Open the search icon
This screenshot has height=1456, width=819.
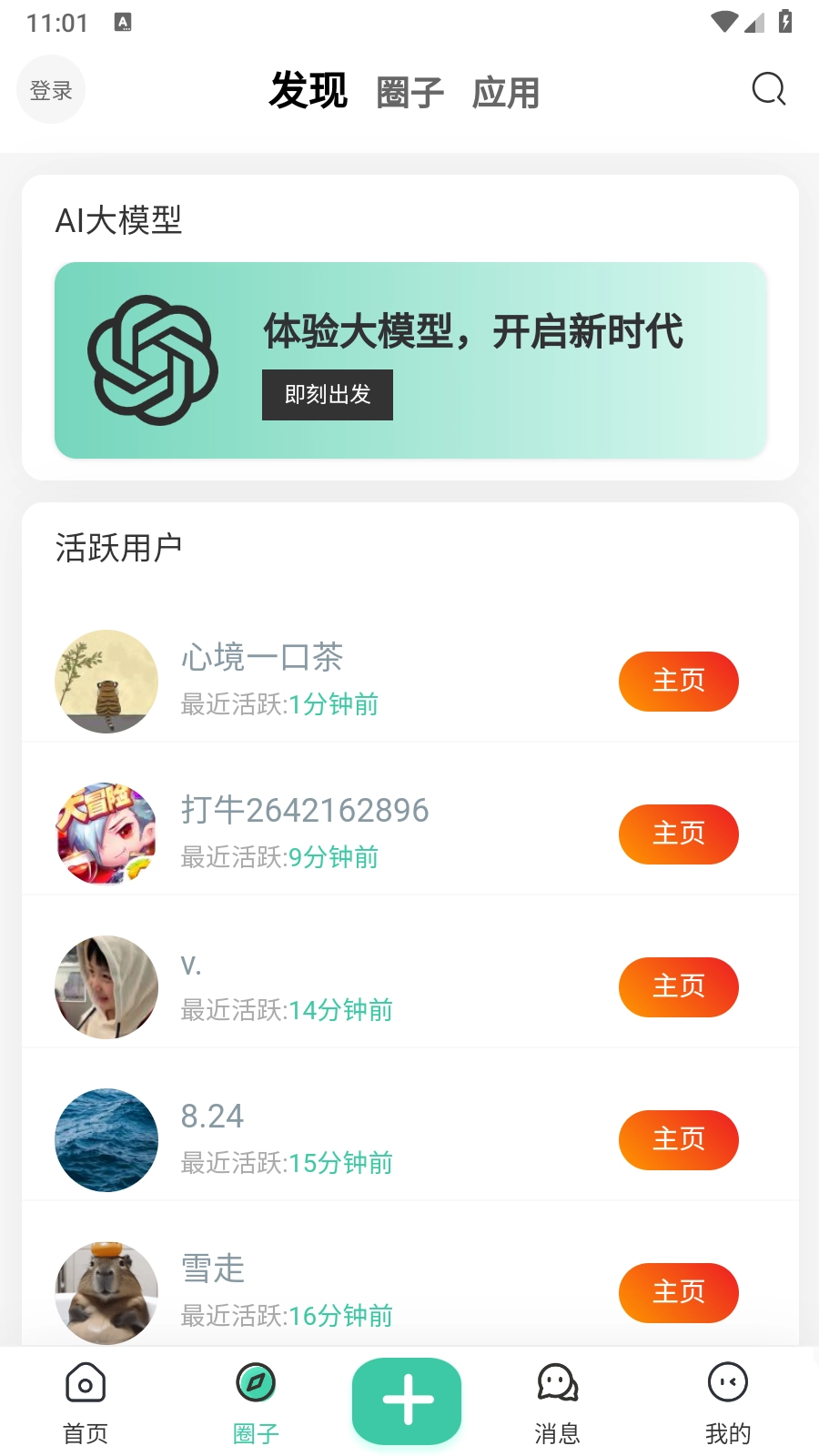pos(769,89)
